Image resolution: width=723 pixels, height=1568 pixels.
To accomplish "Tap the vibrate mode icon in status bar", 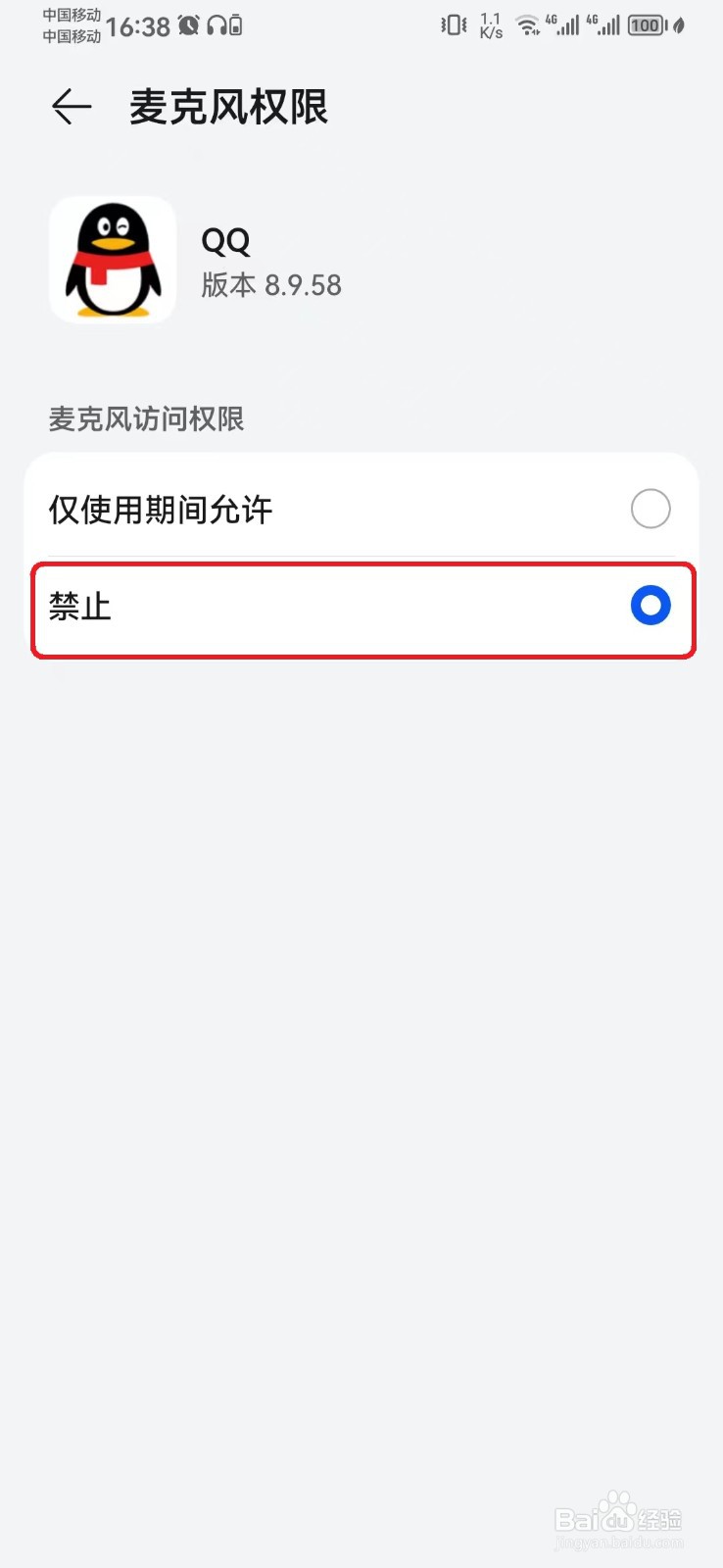I will coord(451,26).
